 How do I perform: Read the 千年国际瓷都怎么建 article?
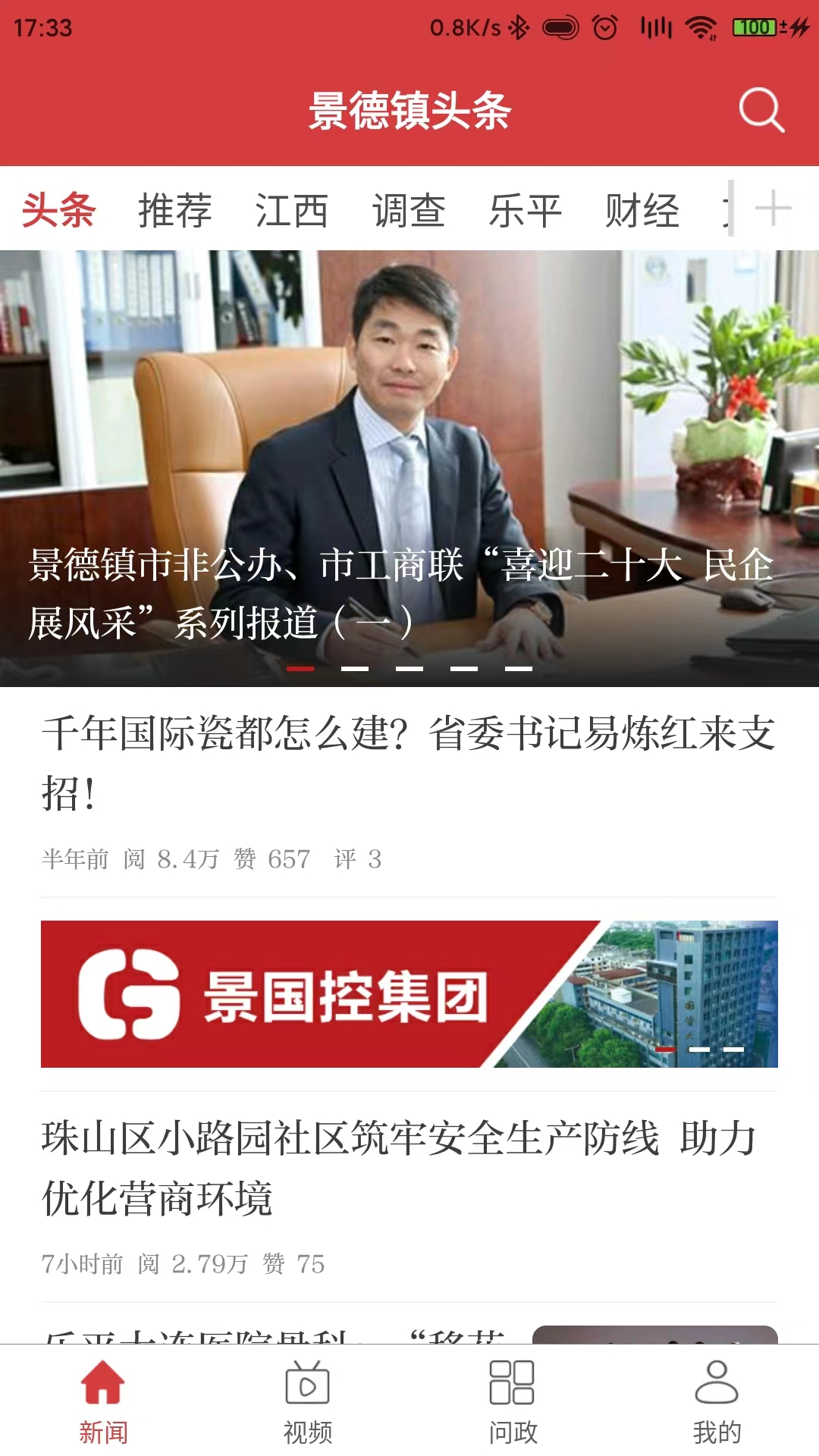click(409, 762)
